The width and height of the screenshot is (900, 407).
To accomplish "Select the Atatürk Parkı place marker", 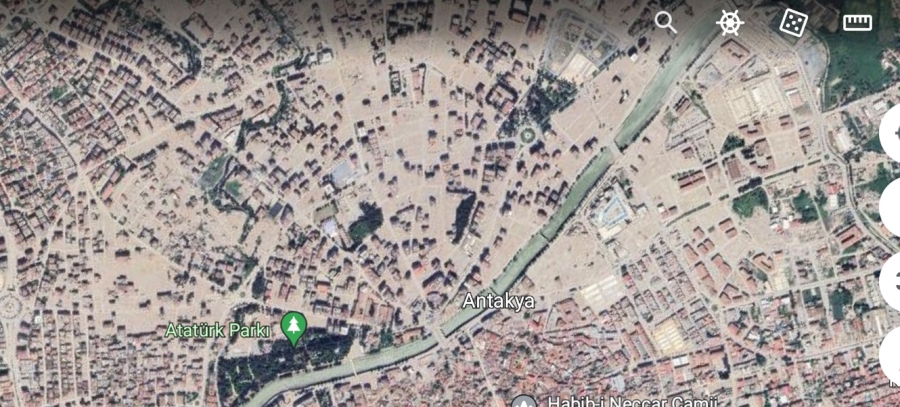I will click(x=293, y=326).
